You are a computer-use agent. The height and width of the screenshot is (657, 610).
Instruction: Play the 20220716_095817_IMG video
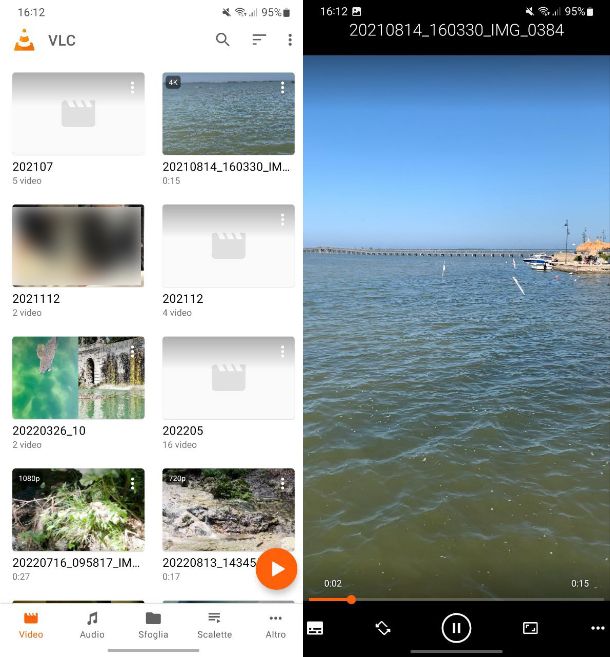pos(78,509)
